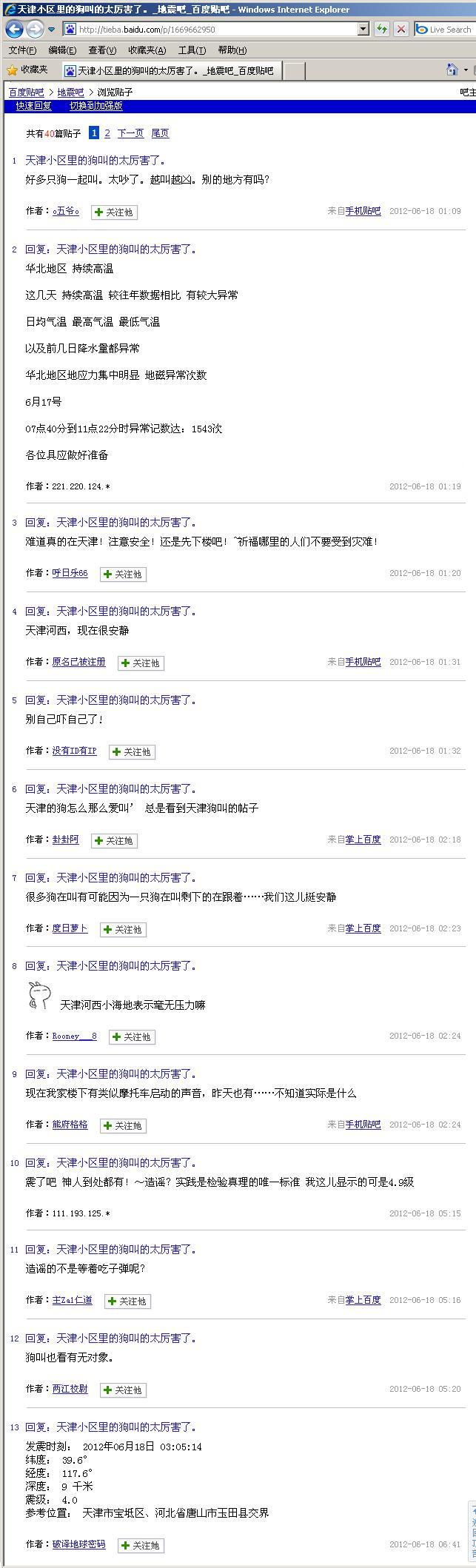The height and width of the screenshot is (1568, 476).
Task: Open 掌上百度 link on 卦卦阿 post
Action: click(363, 840)
